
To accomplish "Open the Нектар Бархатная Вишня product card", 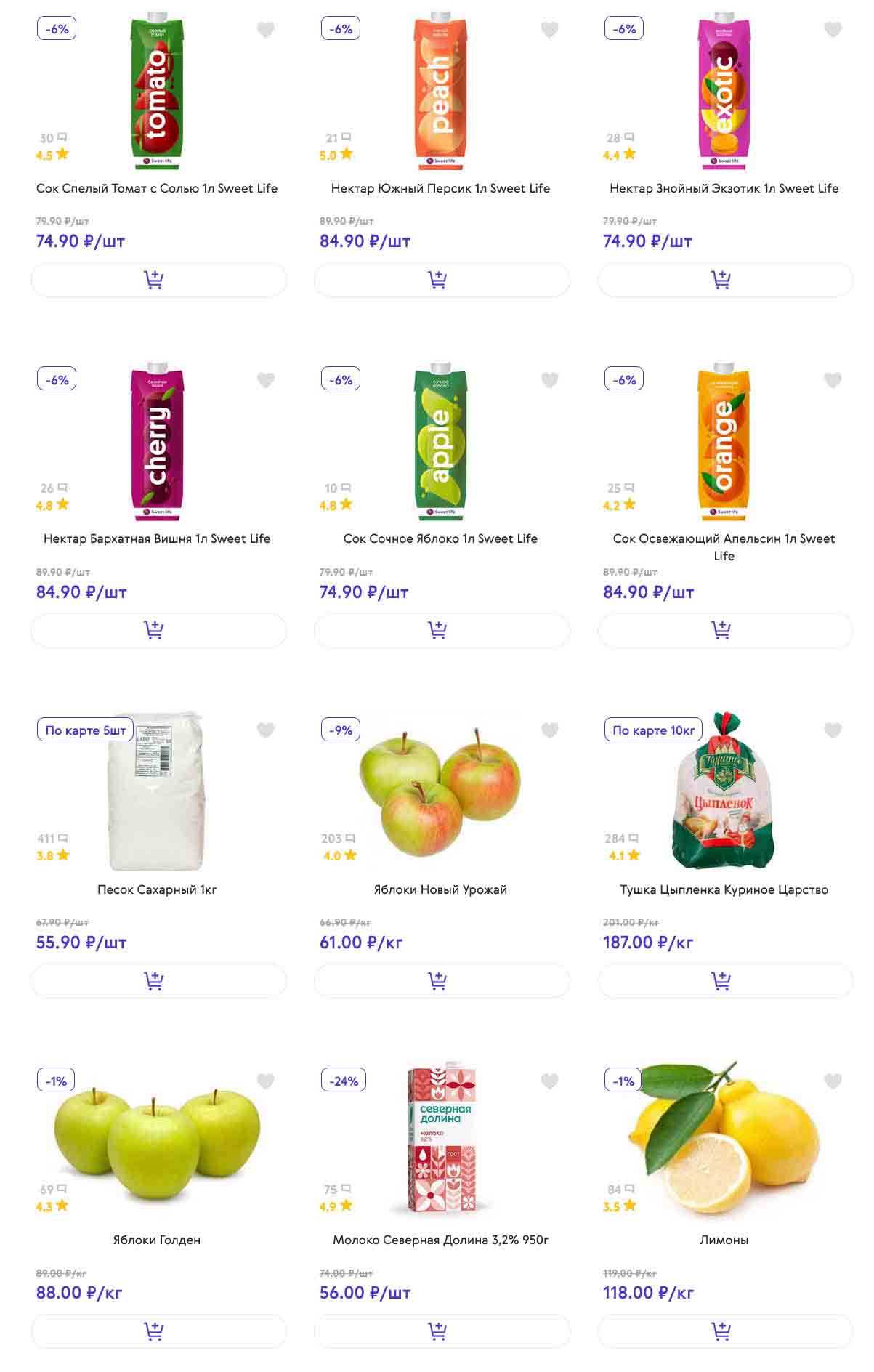I will pos(157,538).
